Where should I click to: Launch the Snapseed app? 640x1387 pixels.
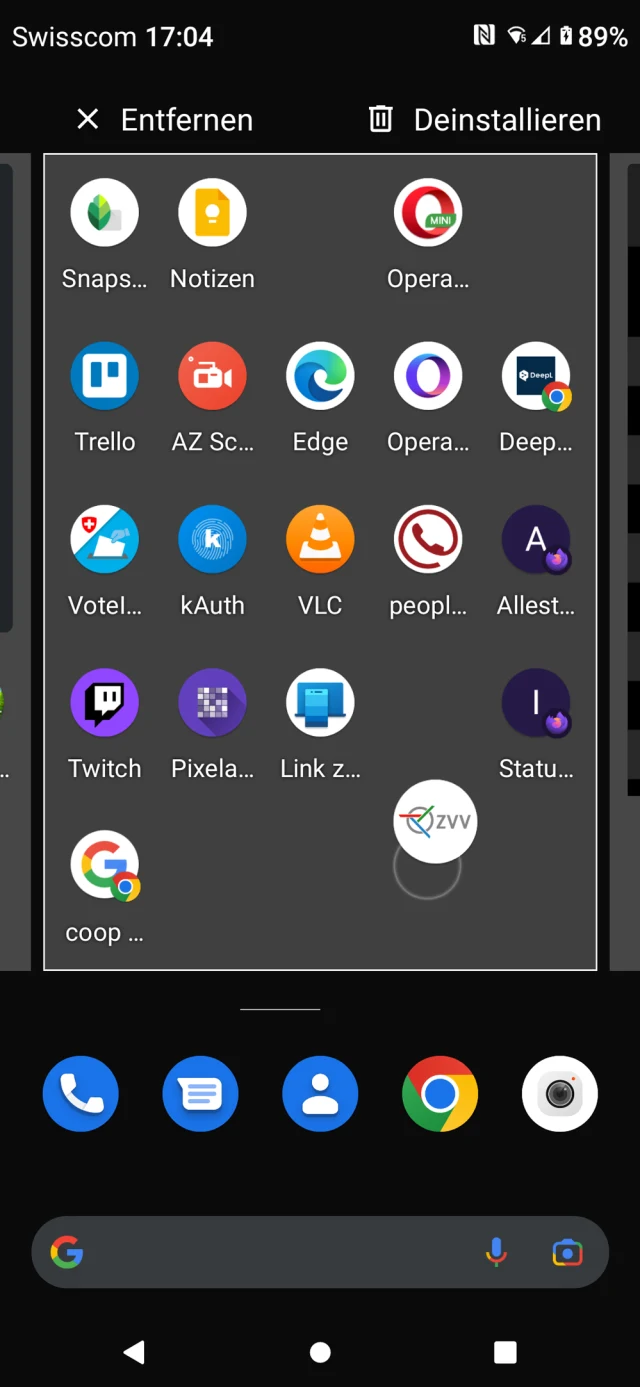tap(105, 213)
